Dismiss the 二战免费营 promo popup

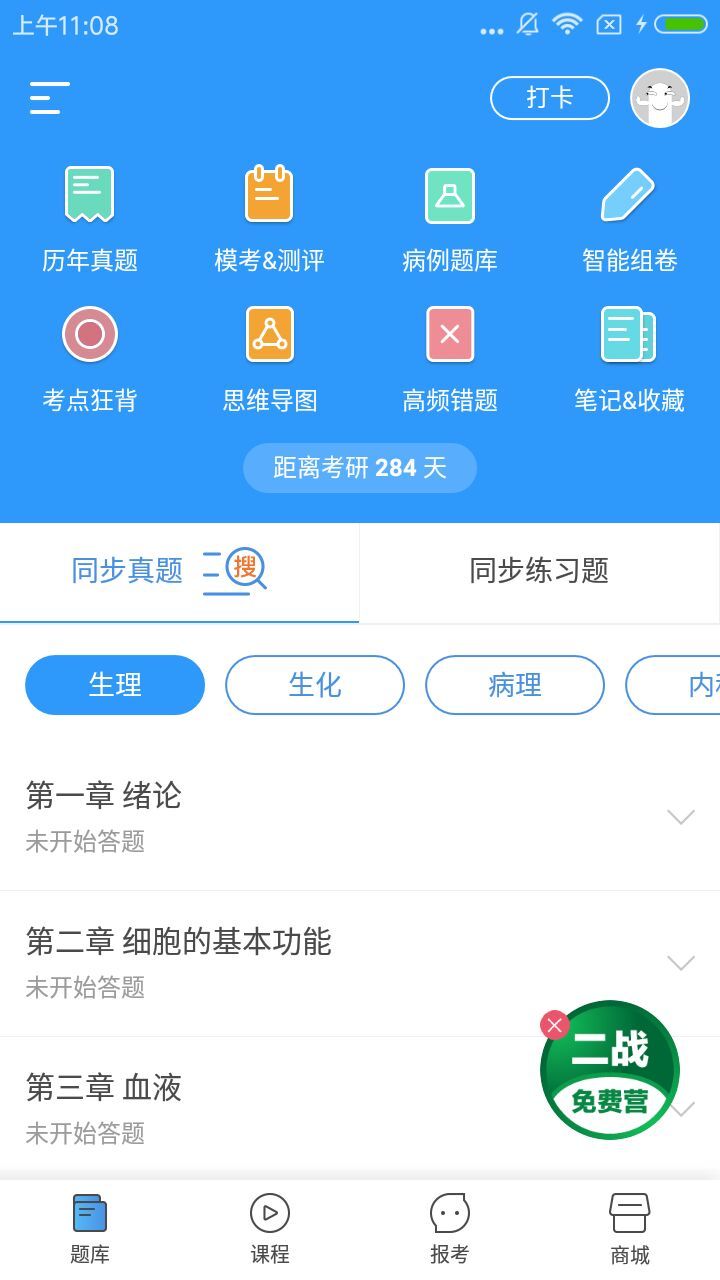(556, 1024)
